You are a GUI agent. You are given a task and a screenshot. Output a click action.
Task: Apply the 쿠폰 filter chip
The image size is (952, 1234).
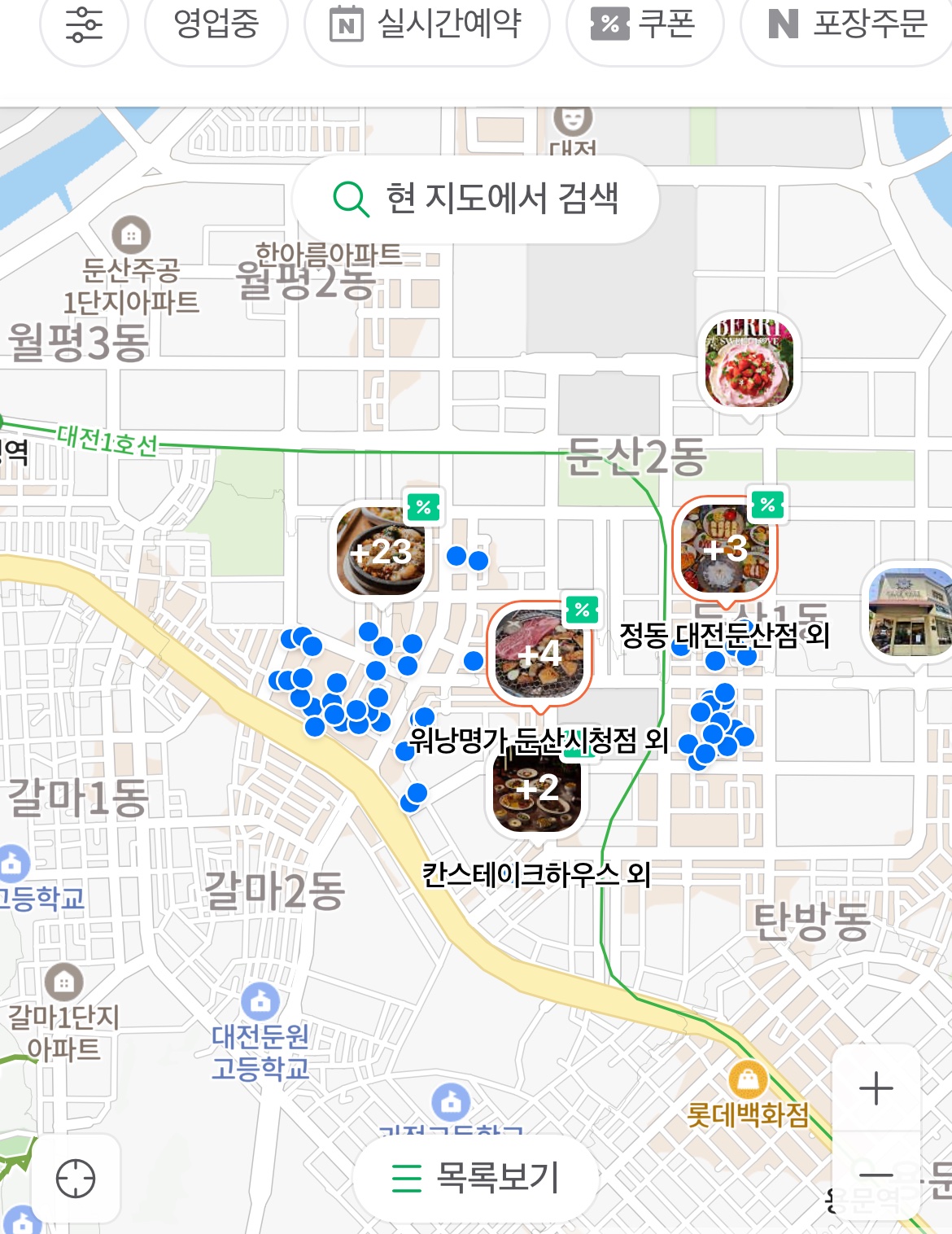(x=644, y=25)
